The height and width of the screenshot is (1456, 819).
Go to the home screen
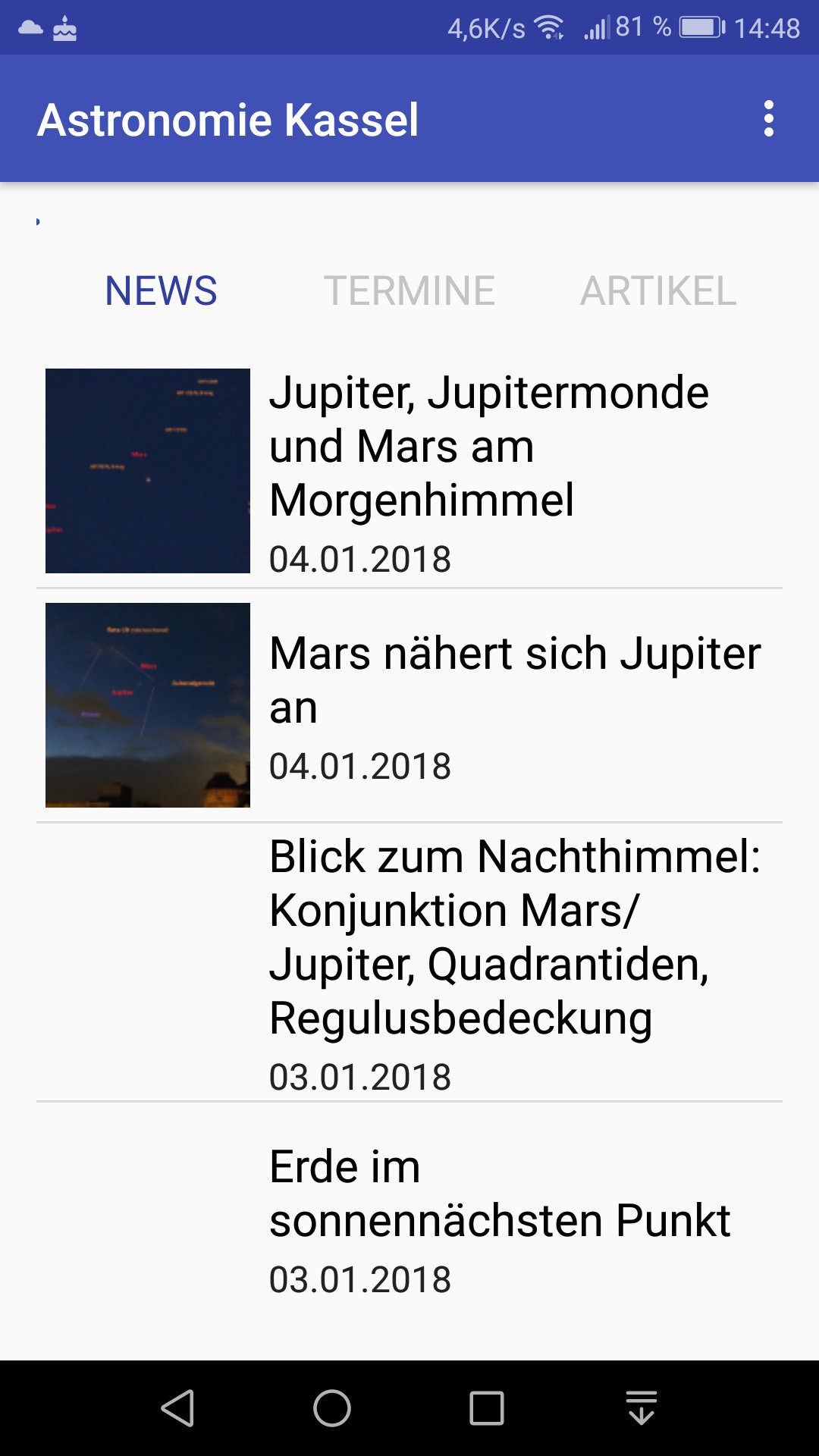pyautogui.click(x=332, y=1408)
